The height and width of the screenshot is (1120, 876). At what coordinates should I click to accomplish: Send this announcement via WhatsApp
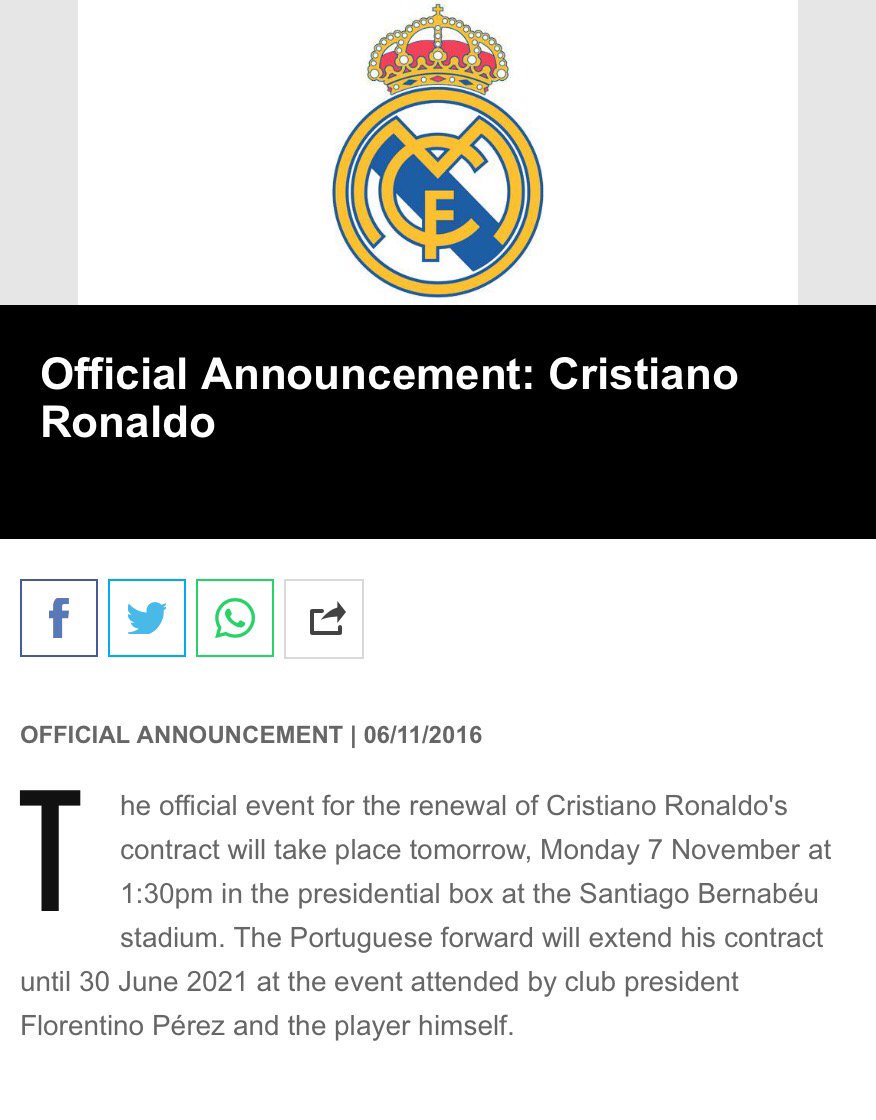point(235,618)
